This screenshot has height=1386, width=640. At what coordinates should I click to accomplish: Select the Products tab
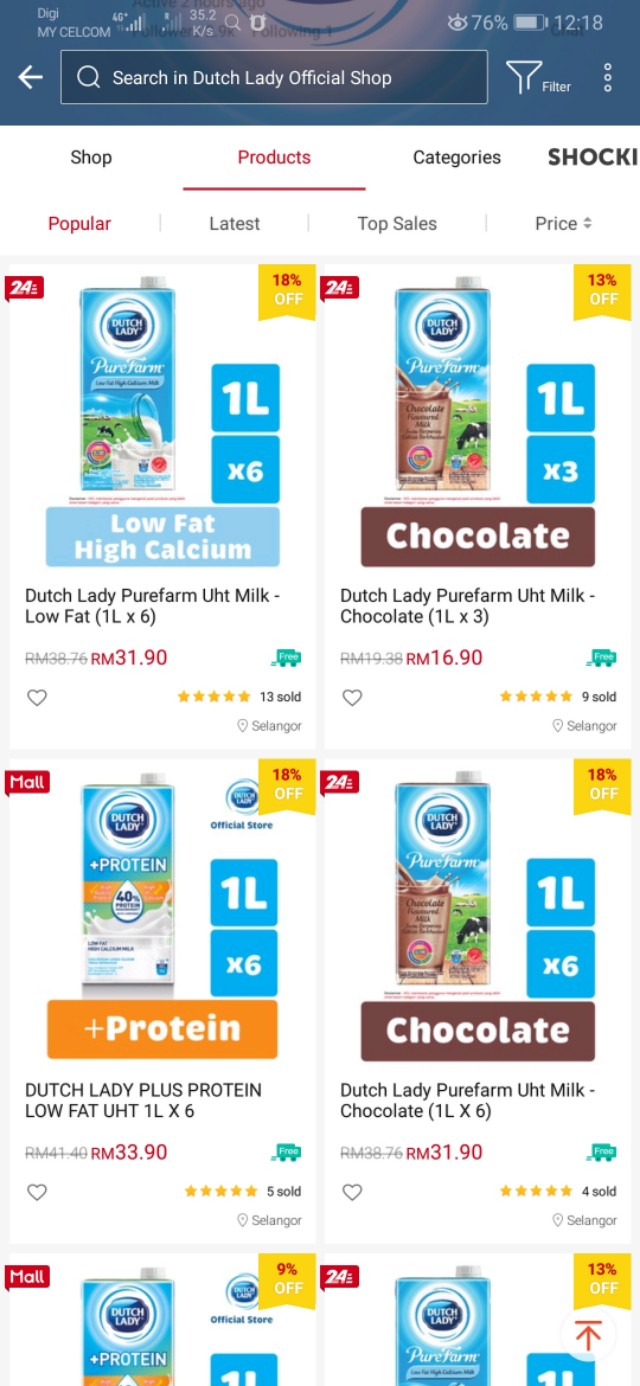pos(274,157)
